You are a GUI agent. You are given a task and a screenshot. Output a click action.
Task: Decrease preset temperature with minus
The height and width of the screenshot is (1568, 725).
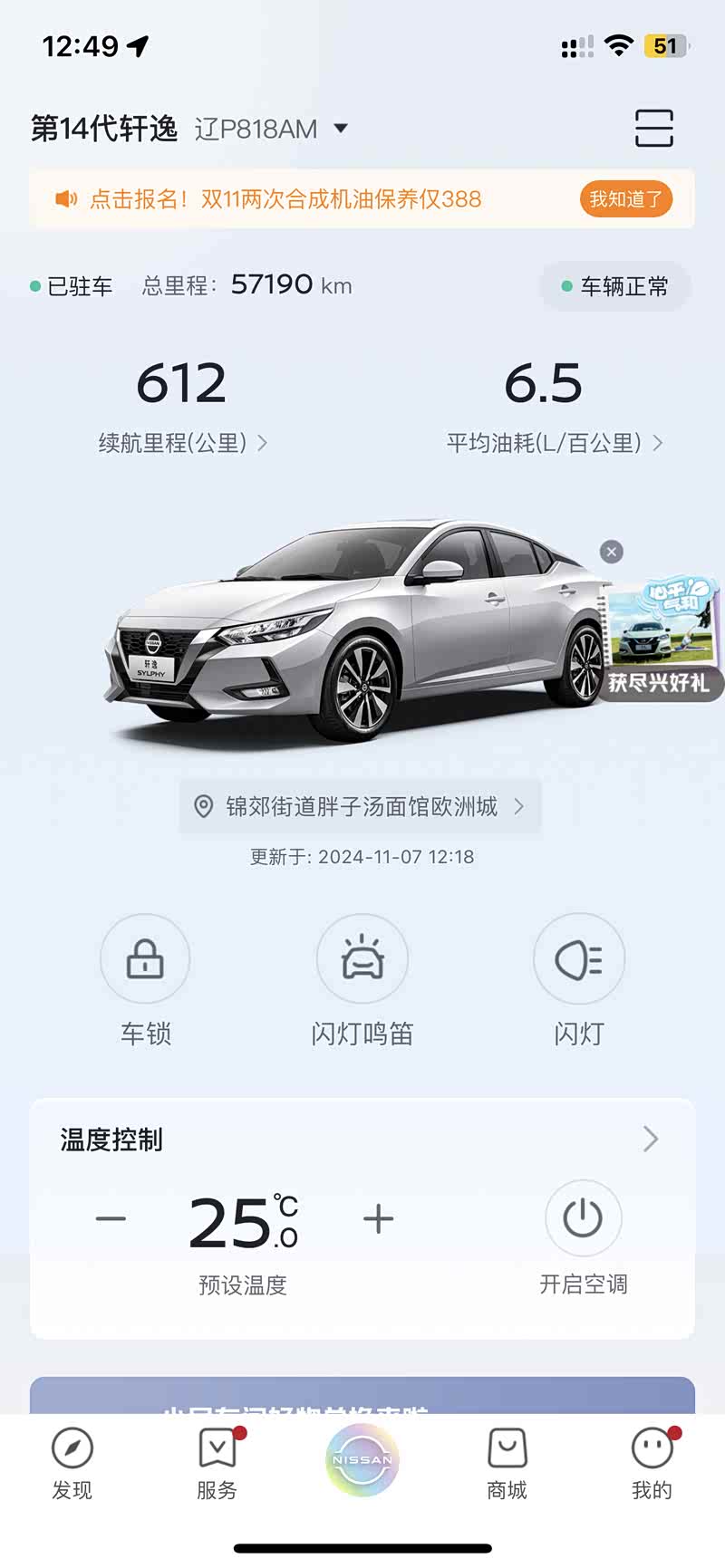point(111,1219)
